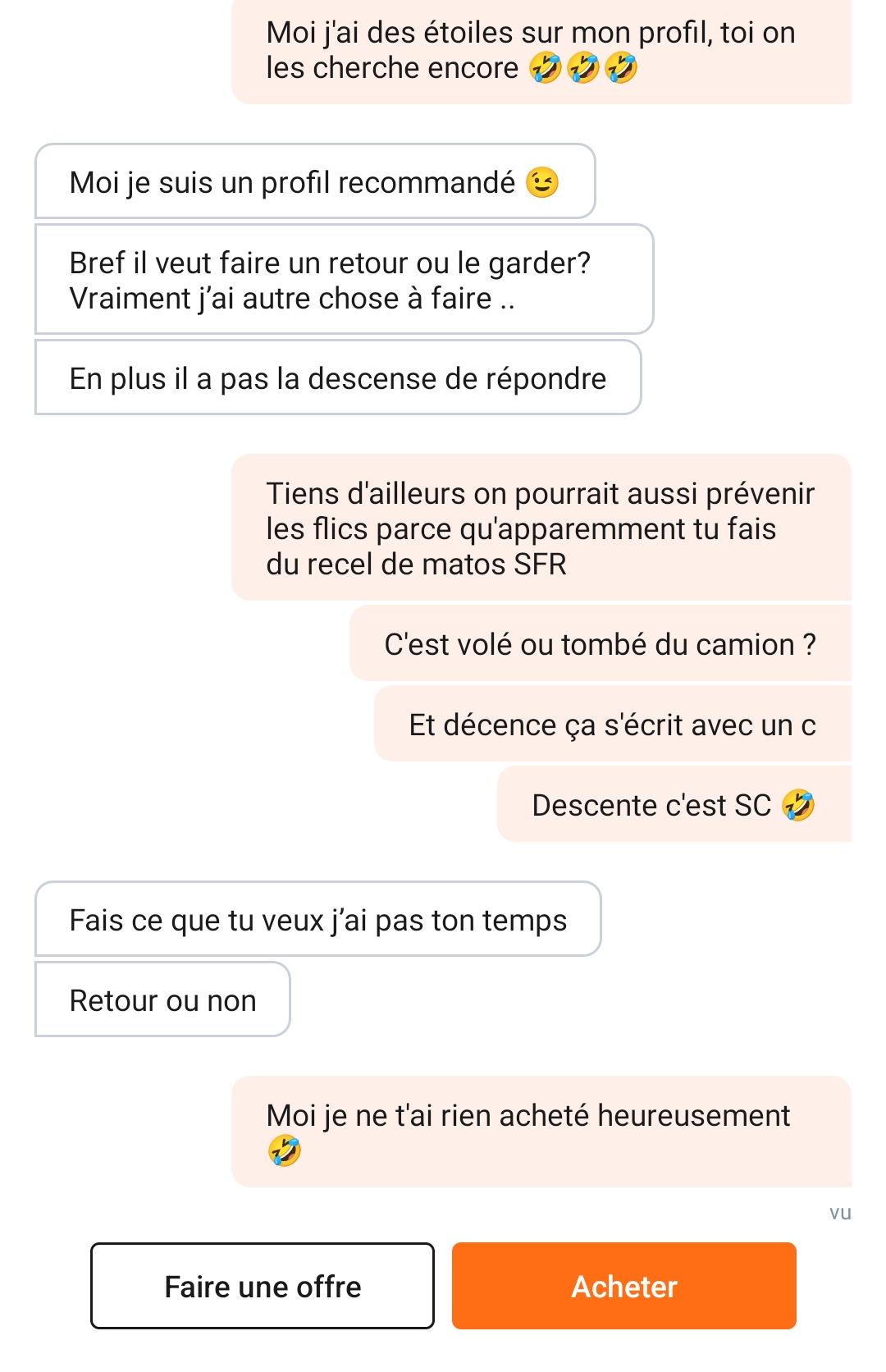Tap the Faire une offre button

click(x=263, y=1286)
